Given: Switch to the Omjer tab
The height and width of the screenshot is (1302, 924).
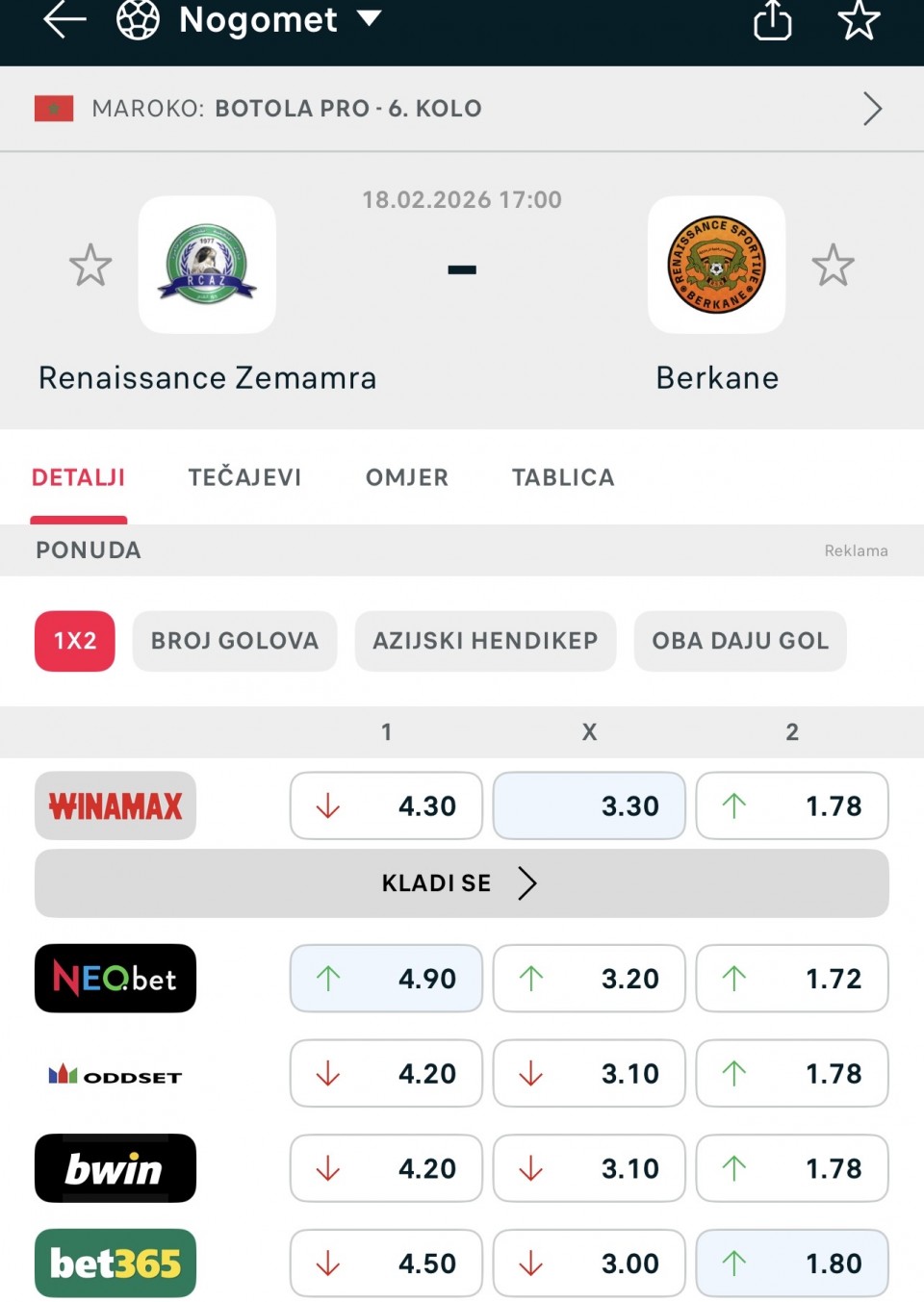Looking at the screenshot, I should 406,477.
